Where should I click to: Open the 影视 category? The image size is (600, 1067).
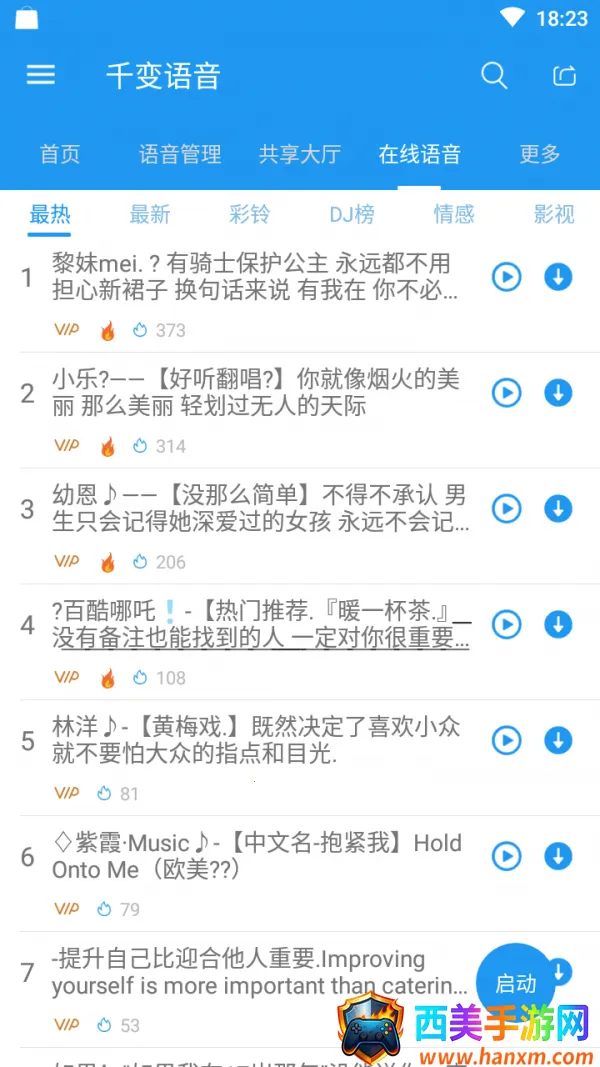click(554, 214)
